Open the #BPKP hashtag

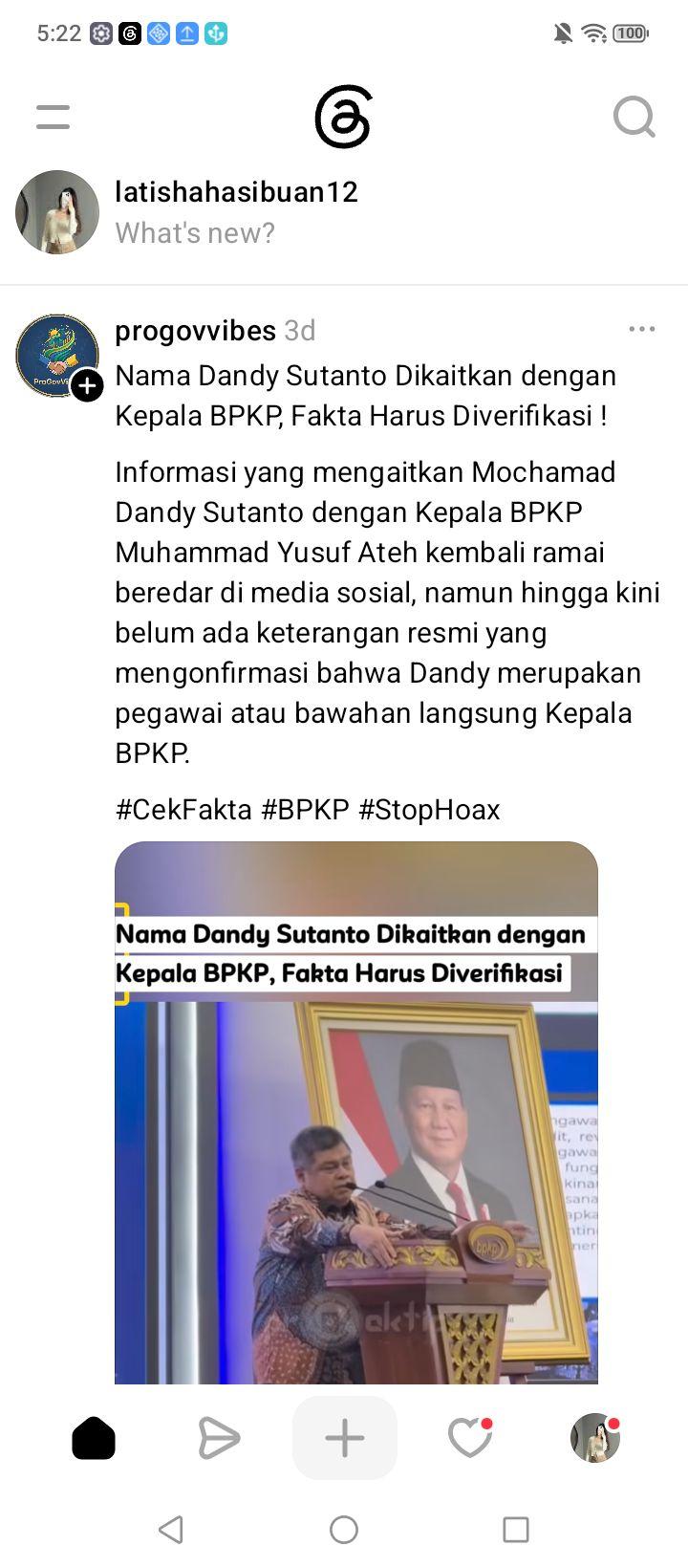(x=306, y=810)
